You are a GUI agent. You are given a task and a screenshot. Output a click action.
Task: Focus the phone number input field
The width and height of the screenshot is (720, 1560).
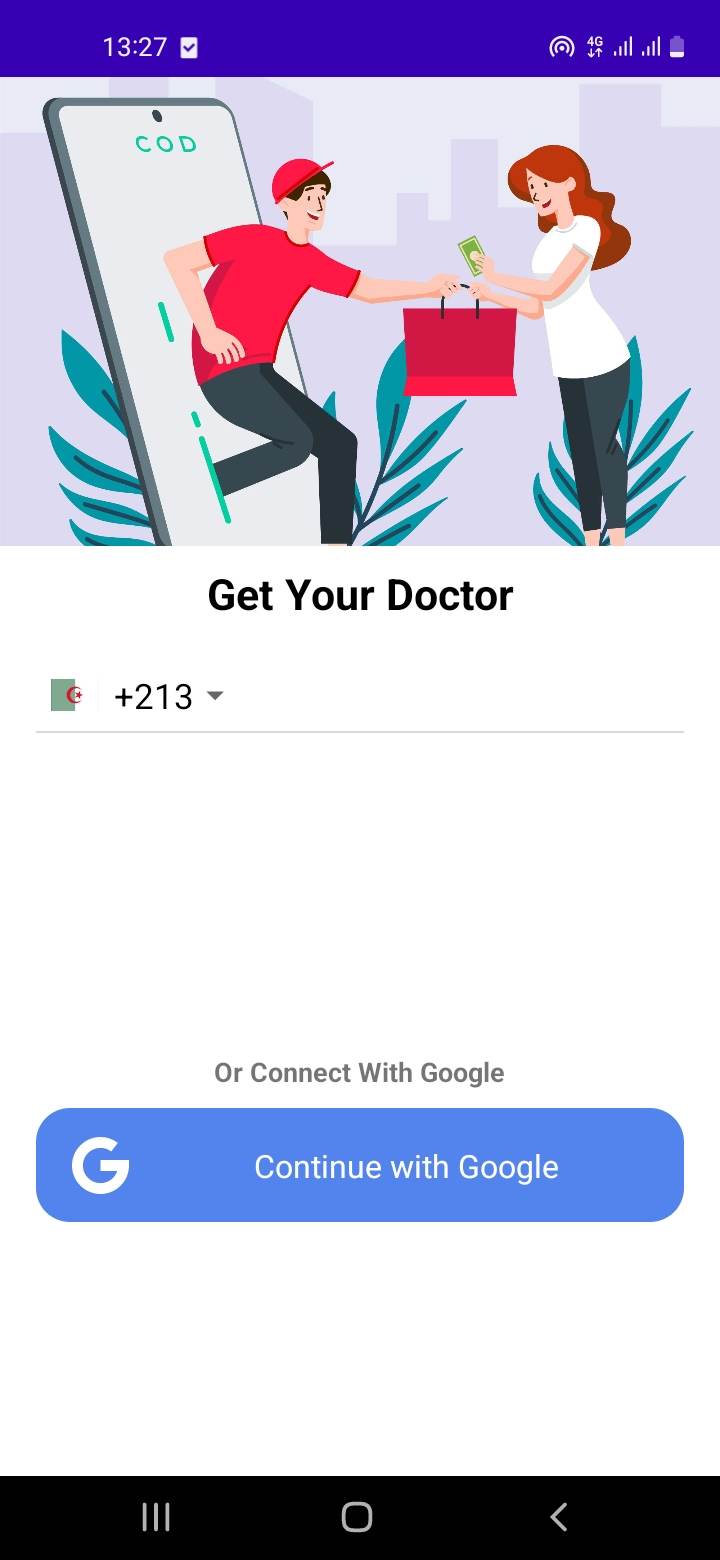(455, 696)
